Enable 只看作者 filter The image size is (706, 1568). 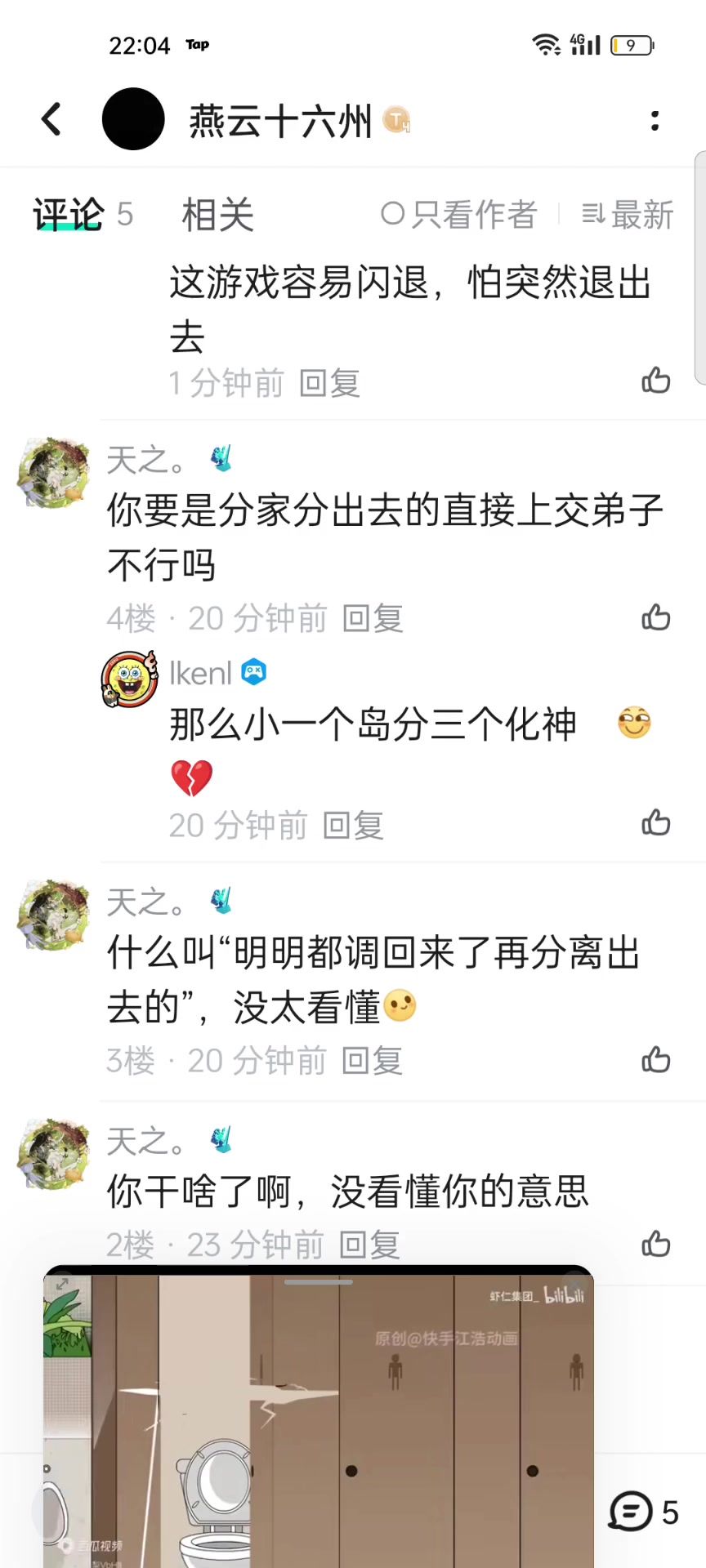pyautogui.click(x=459, y=215)
